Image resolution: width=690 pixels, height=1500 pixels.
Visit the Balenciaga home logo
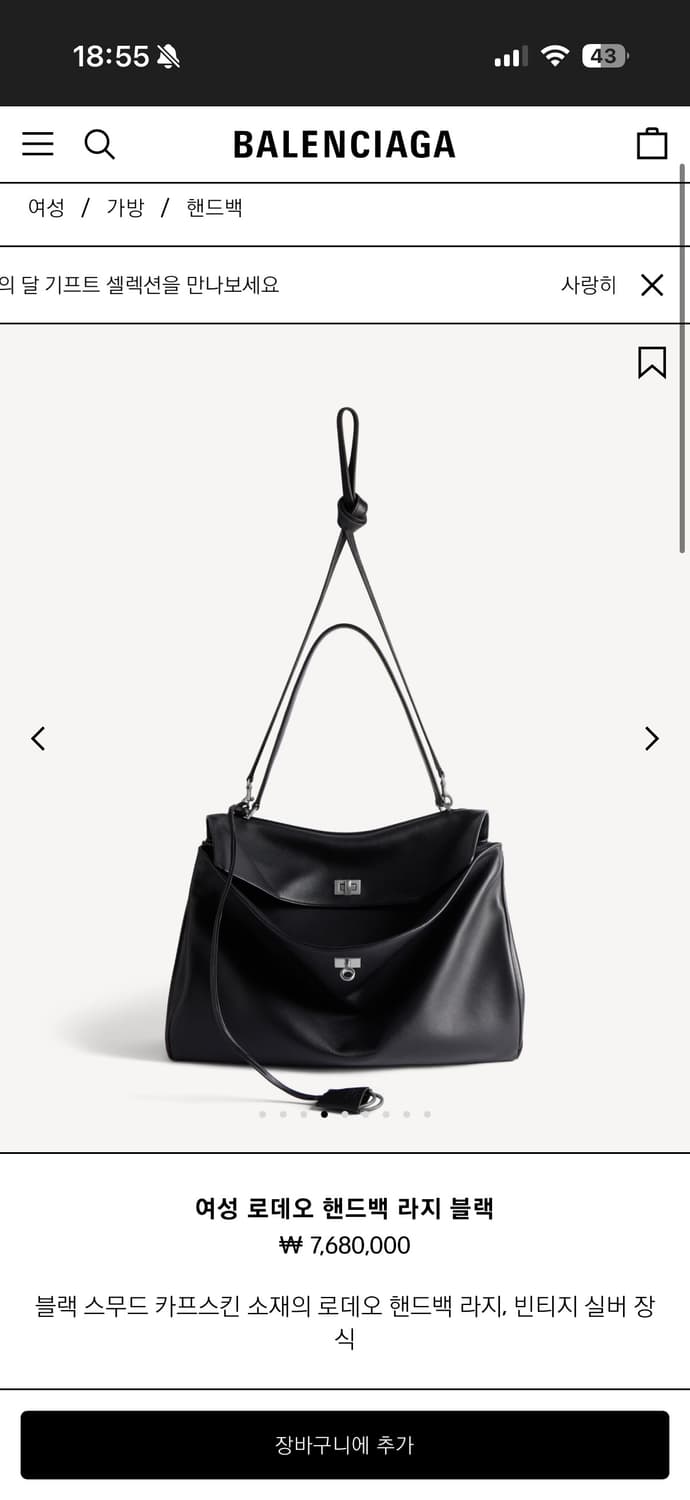(x=344, y=144)
